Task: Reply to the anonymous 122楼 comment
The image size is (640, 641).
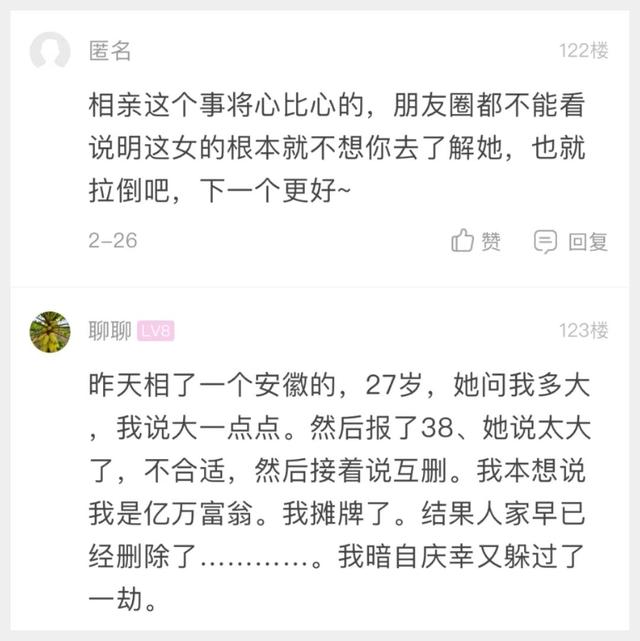Action: [571, 241]
